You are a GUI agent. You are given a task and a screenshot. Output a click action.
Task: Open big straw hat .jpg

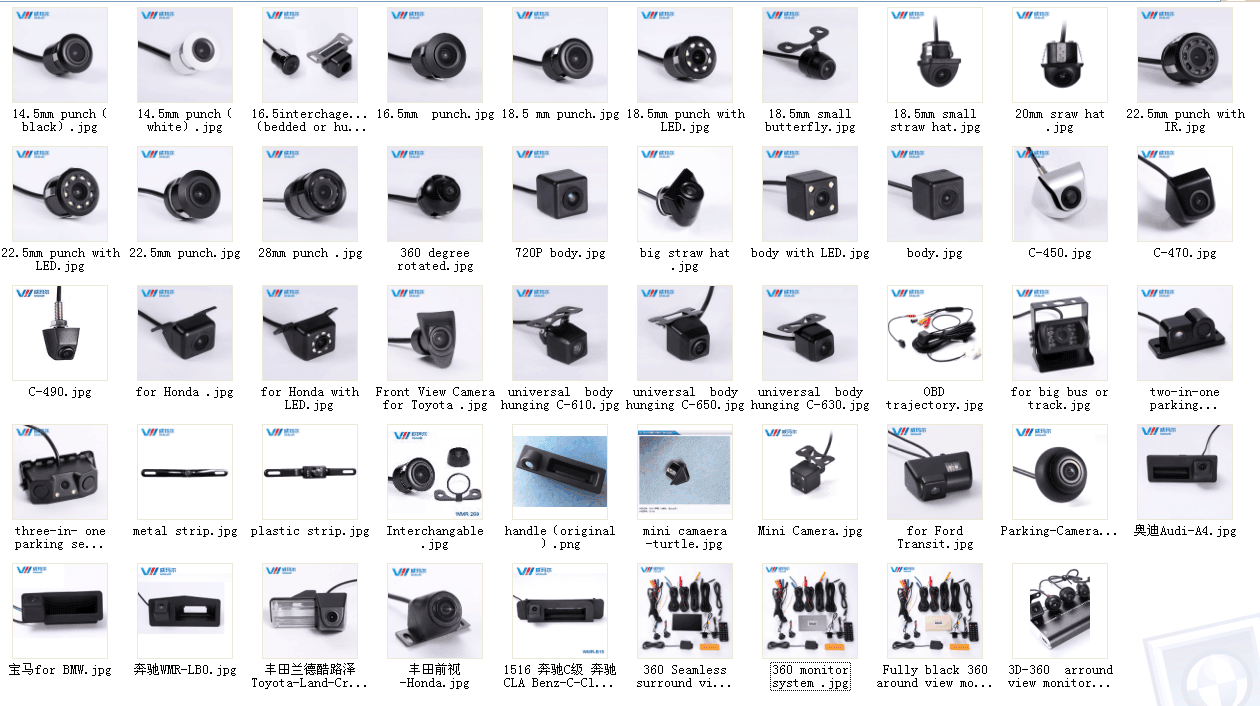(685, 194)
